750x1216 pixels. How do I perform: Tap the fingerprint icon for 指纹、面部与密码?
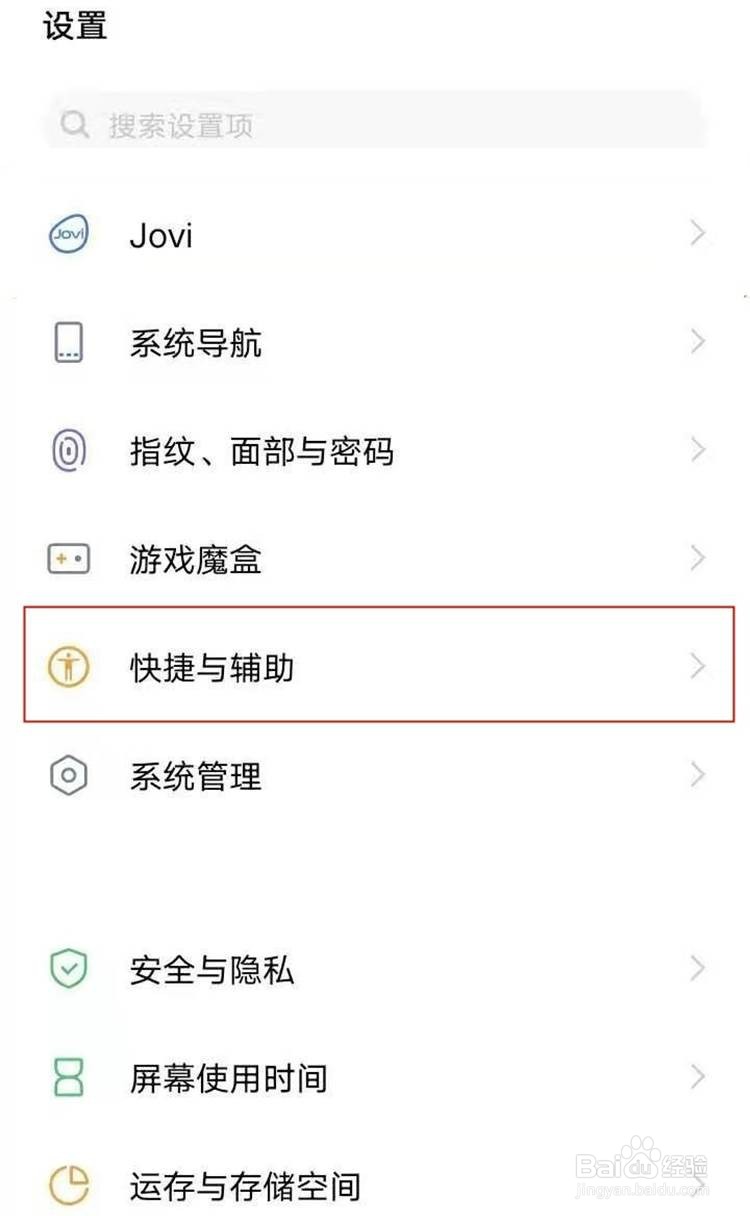pyautogui.click(x=68, y=450)
